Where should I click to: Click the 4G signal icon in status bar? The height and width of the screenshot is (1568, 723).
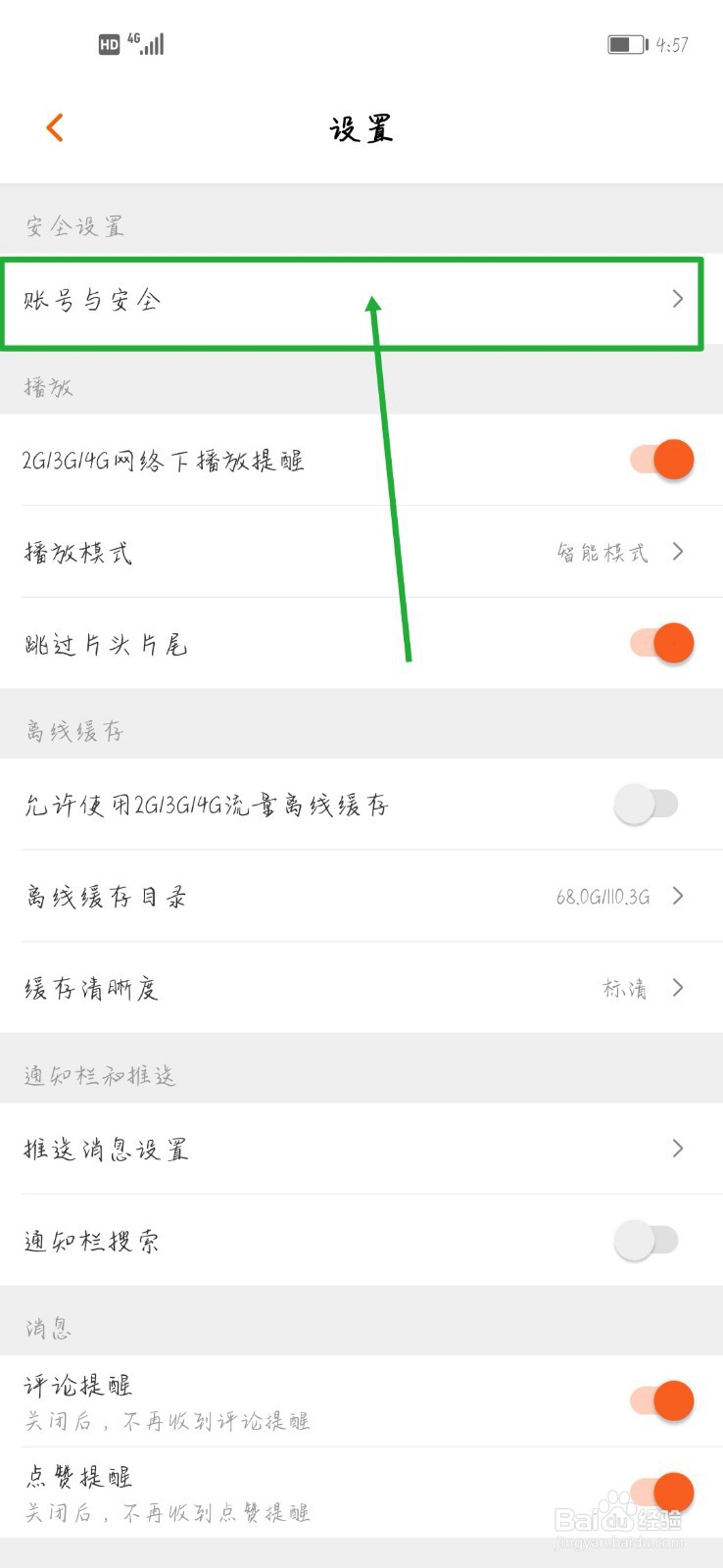tap(149, 42)
